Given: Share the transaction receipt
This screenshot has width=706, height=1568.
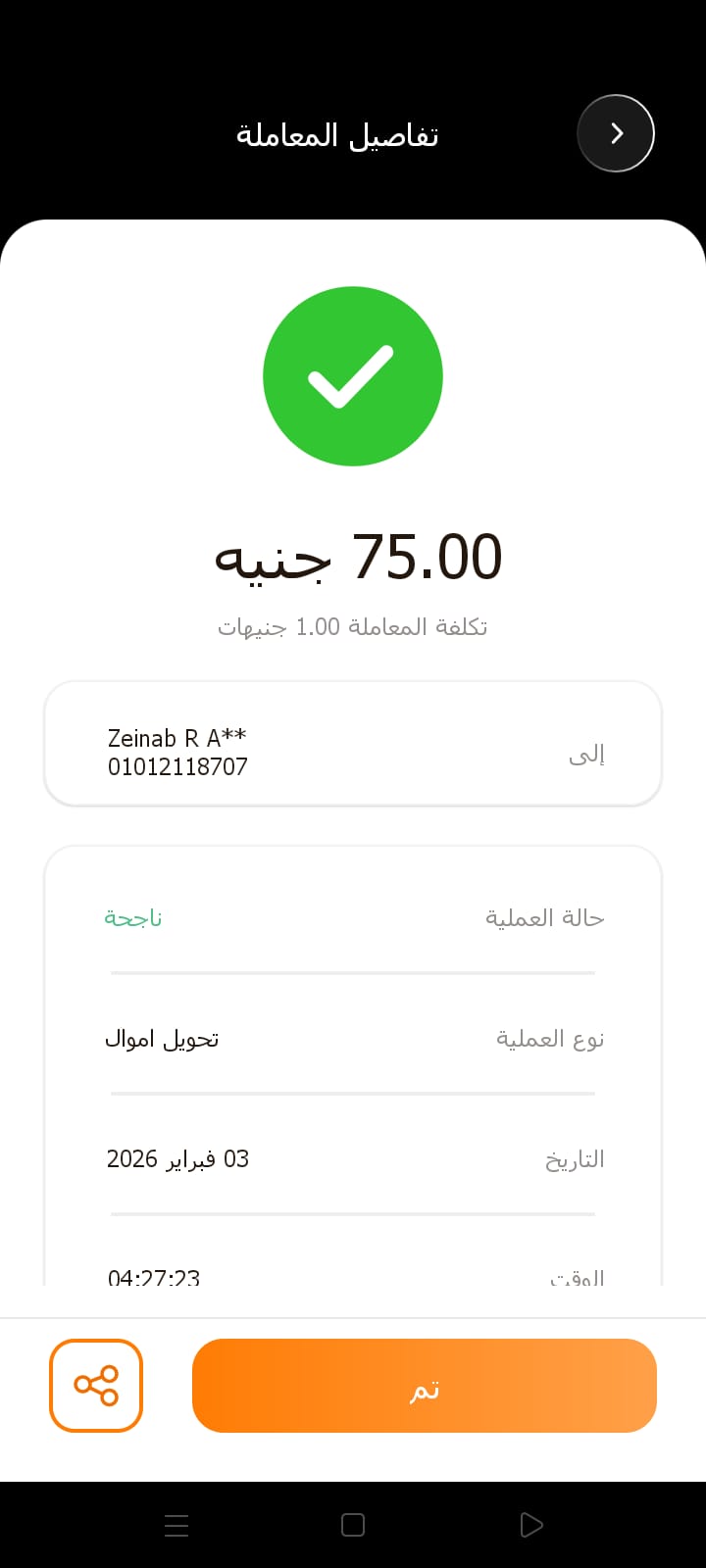Looking at the screenshot, I should [x=96, y=1386].
